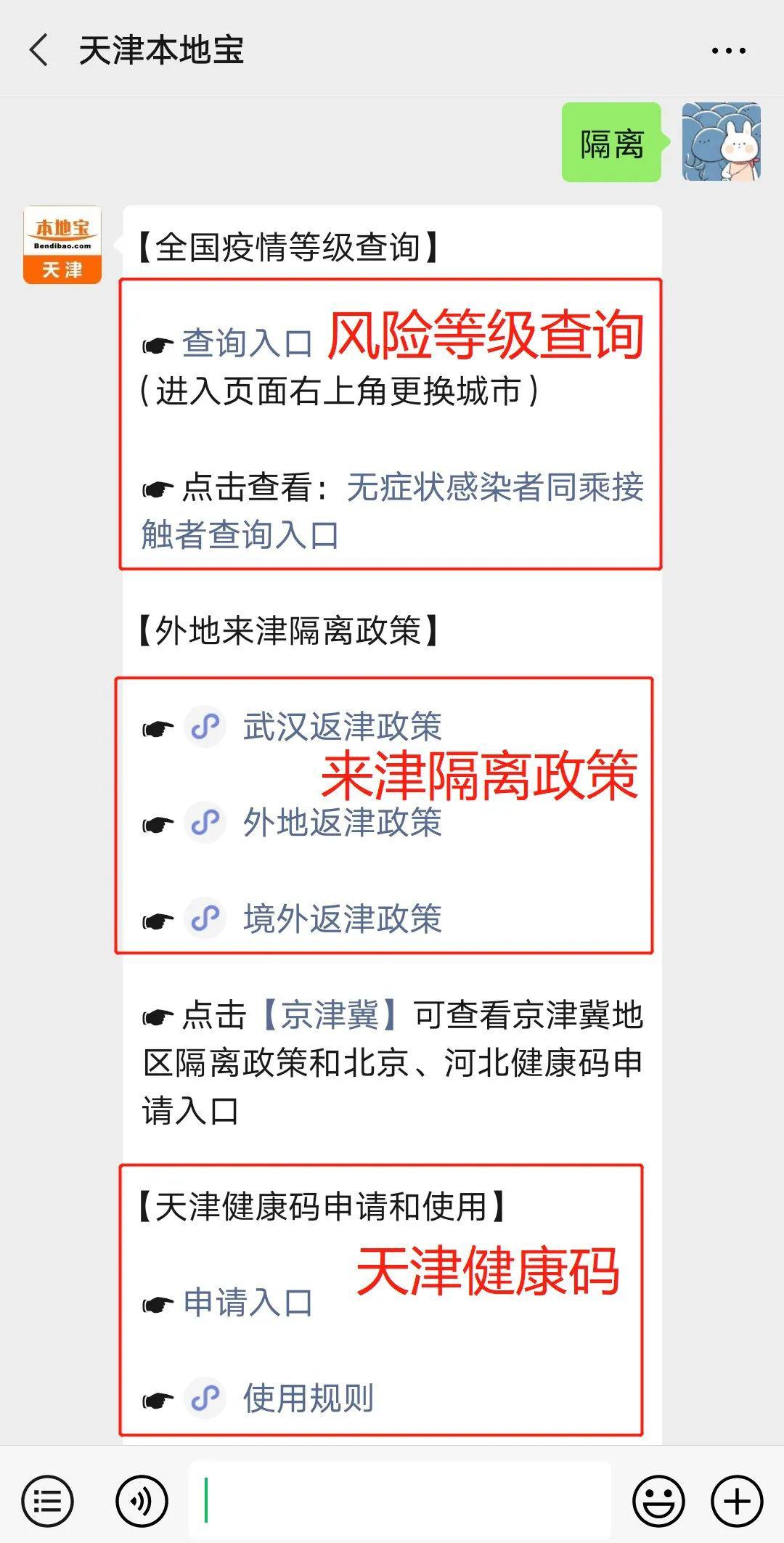
Task: Open 武汉返津政策 link
Action: (341, 726)
